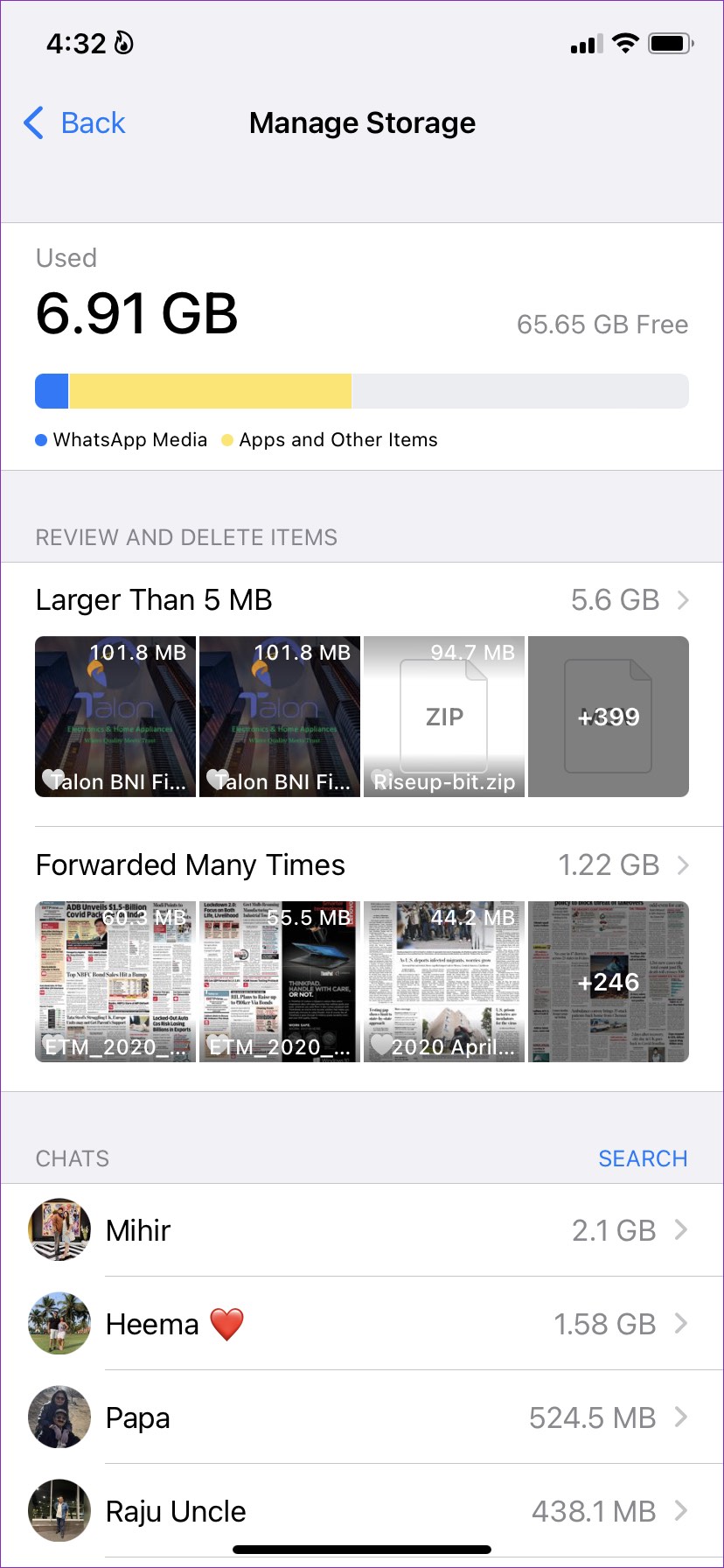
Task: Open the Riseup-bit.zip file tile
Action: tap(444, 717)
